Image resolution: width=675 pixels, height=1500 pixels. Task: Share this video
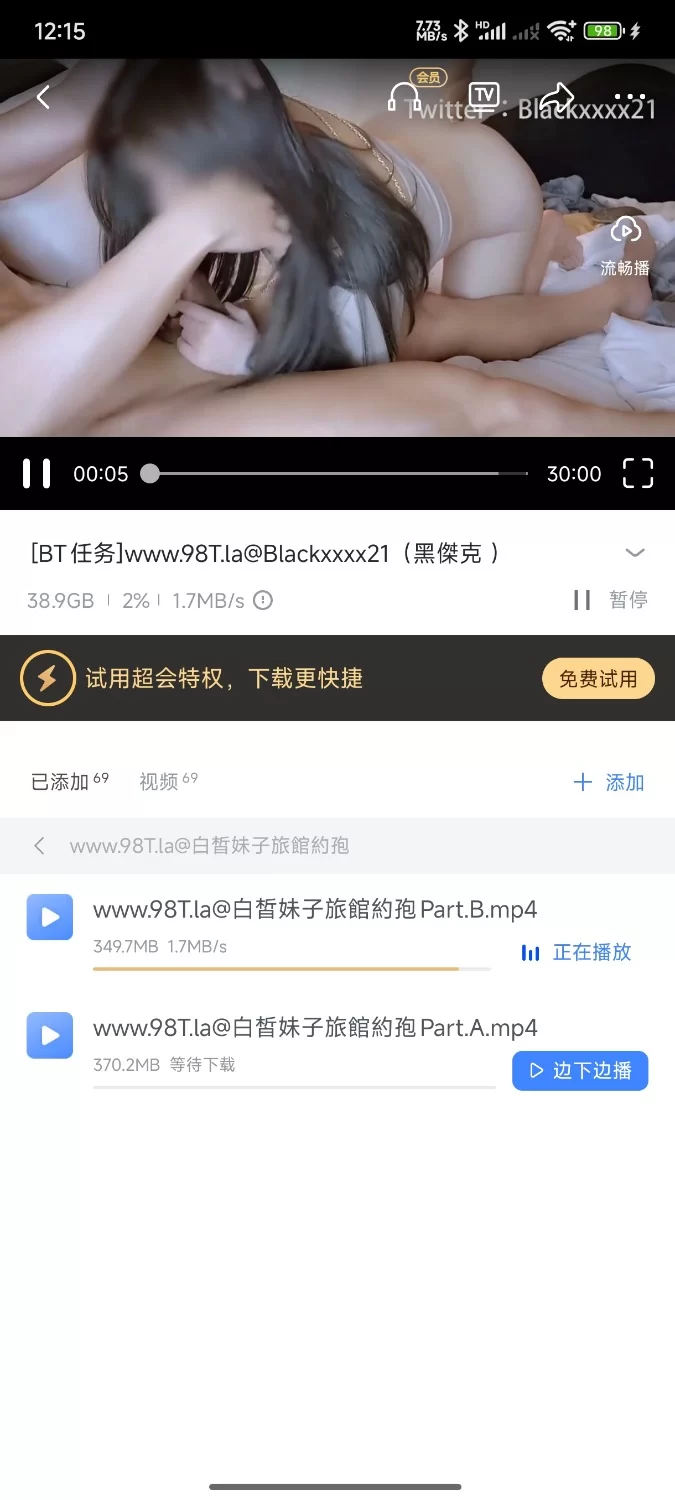point(557,97)
